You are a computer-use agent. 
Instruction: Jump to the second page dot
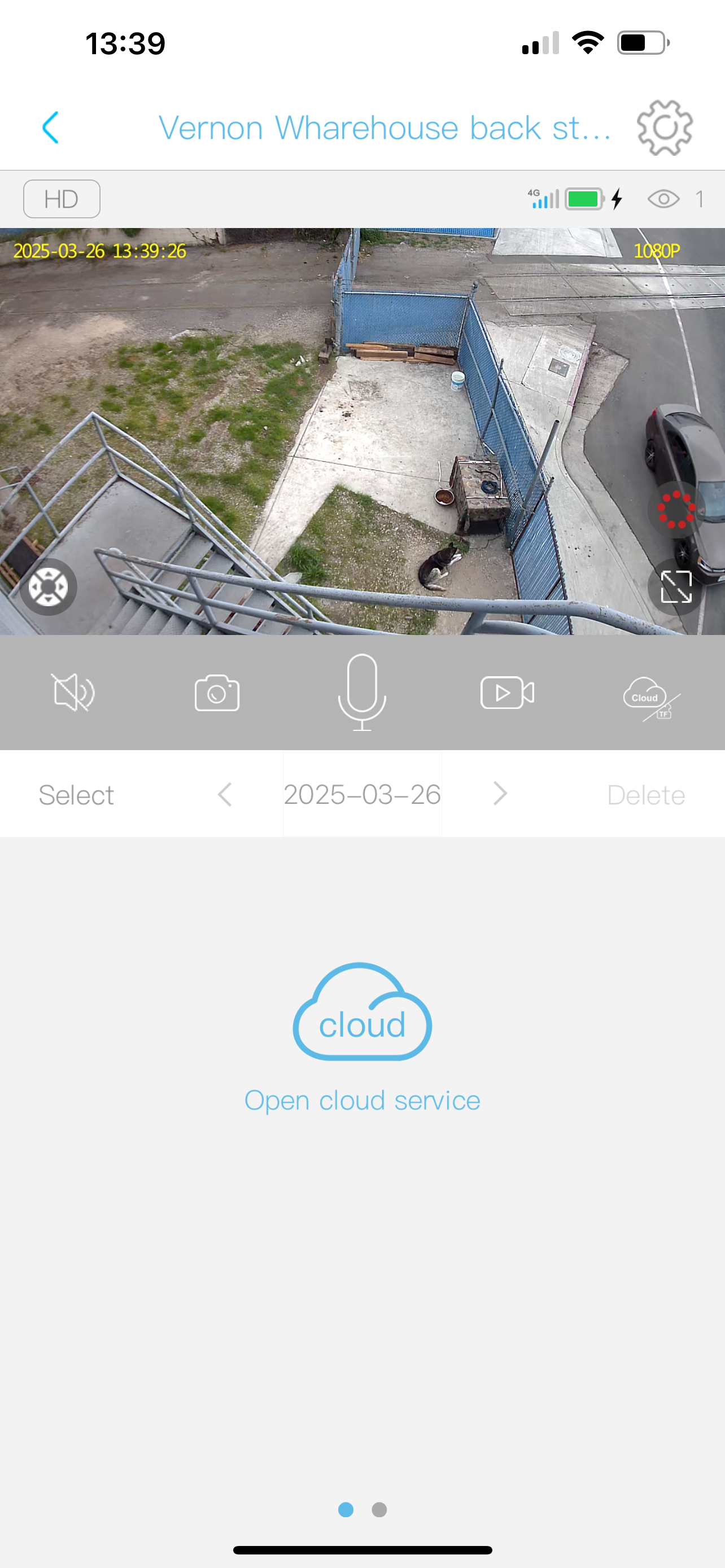[379, 1509]
